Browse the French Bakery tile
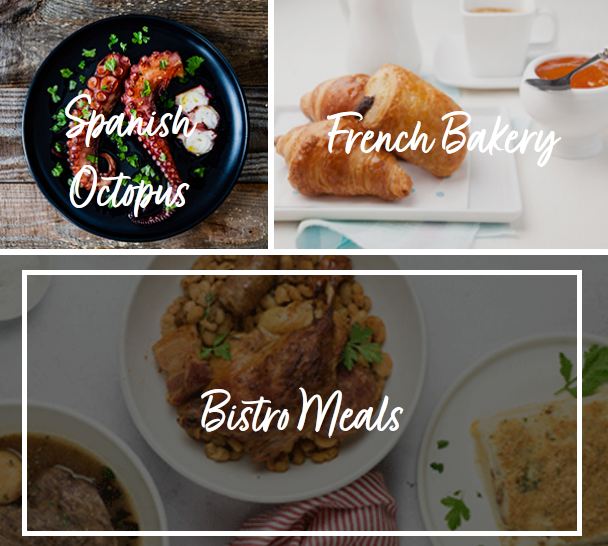 [440, 135]
